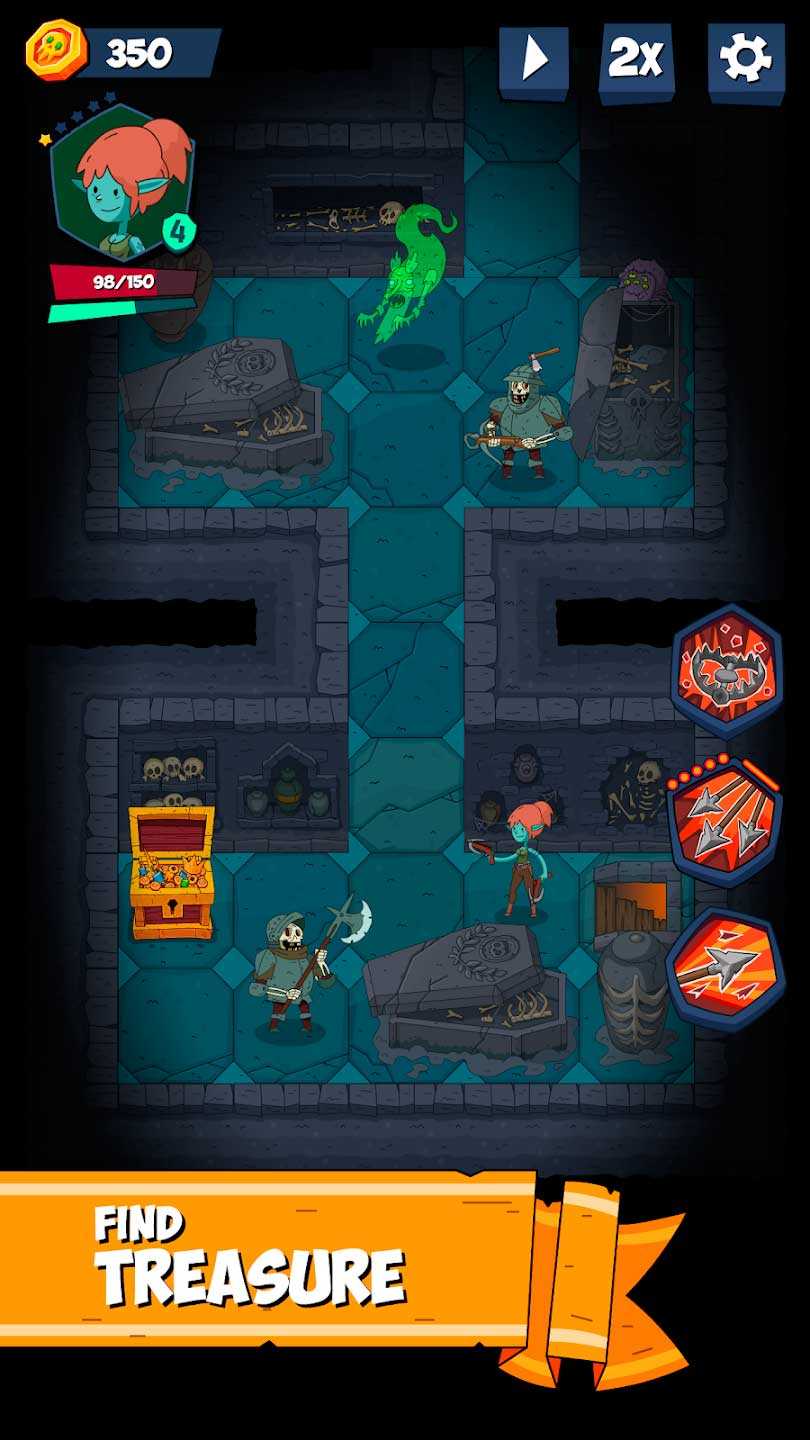Use the piercing arrow shot ability
Screen dimensions: 810x1440
(x=724, y=968)
